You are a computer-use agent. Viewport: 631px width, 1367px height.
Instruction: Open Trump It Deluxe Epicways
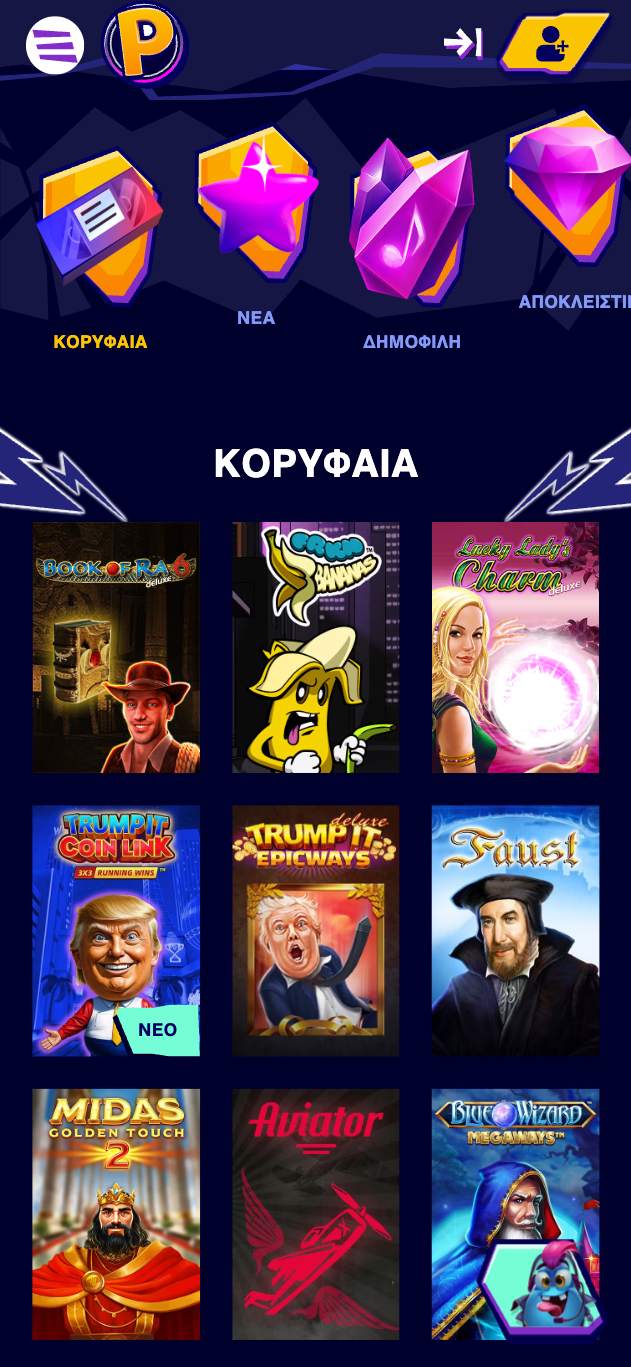(316, 930)
